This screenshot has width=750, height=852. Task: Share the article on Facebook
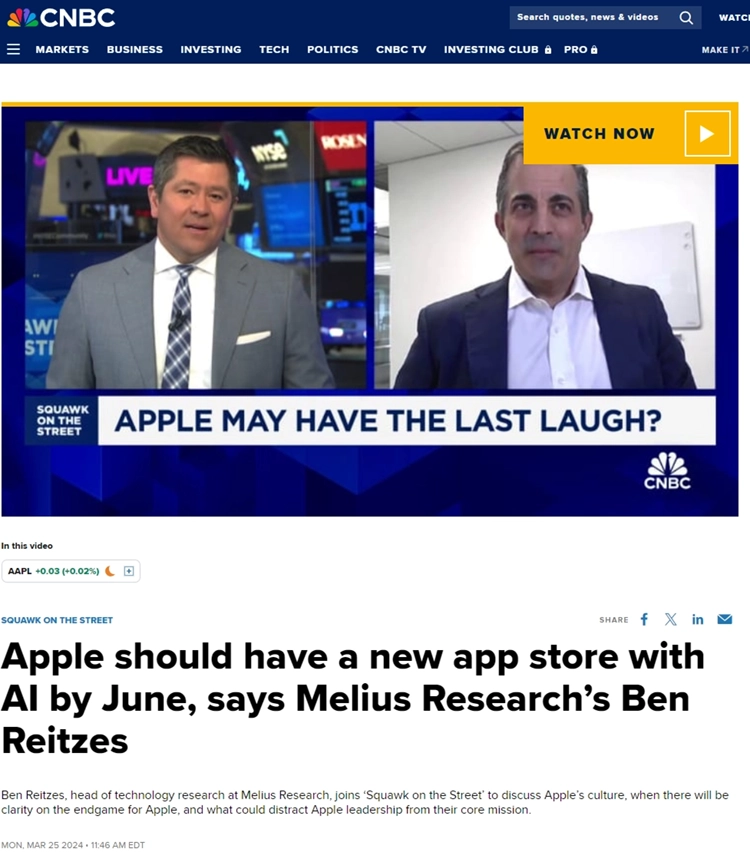coord(644,619)
